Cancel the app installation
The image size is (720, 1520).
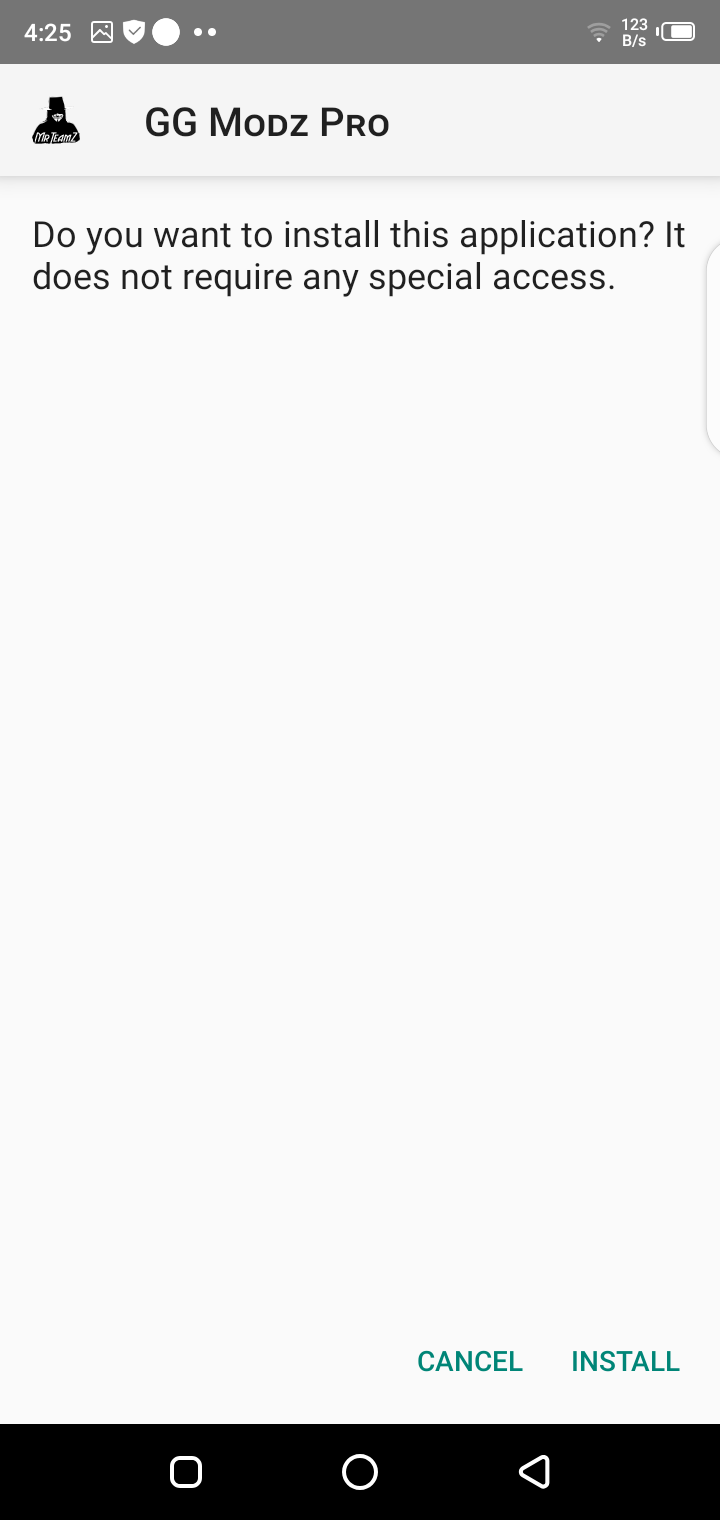pyautogui.click(x=470, y=1361)
